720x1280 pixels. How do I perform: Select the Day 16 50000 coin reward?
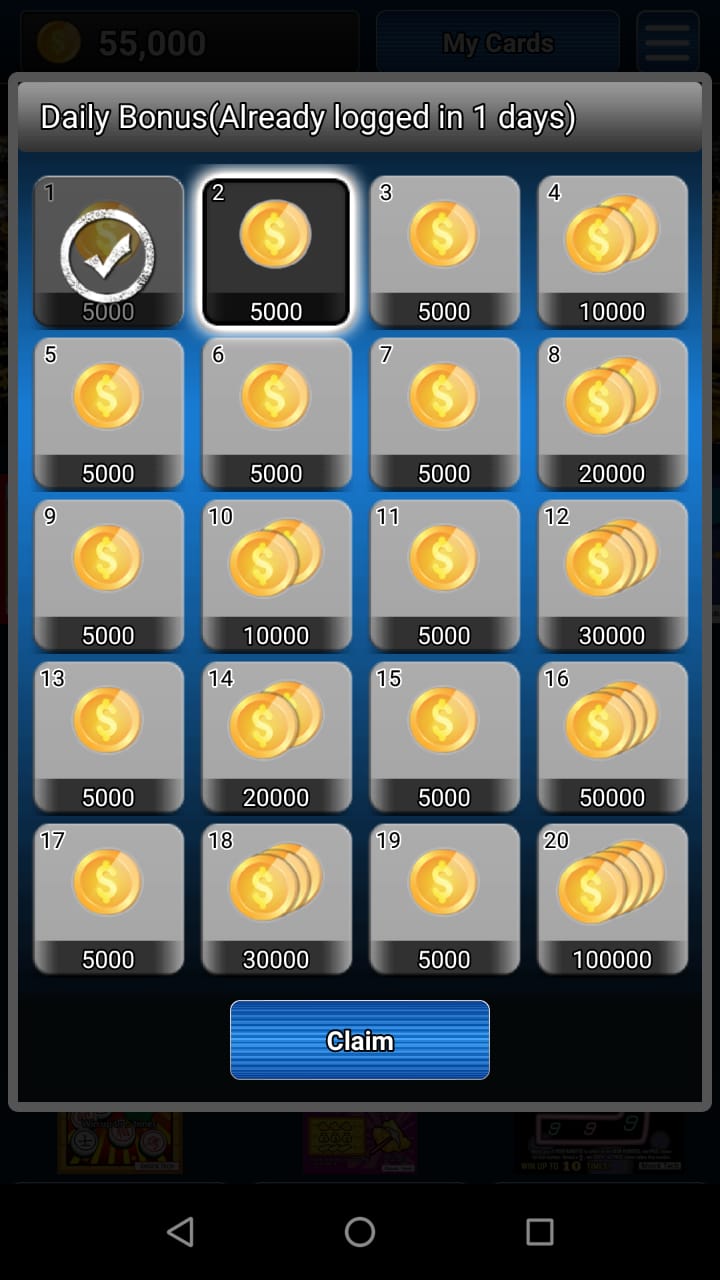(612, 736)
